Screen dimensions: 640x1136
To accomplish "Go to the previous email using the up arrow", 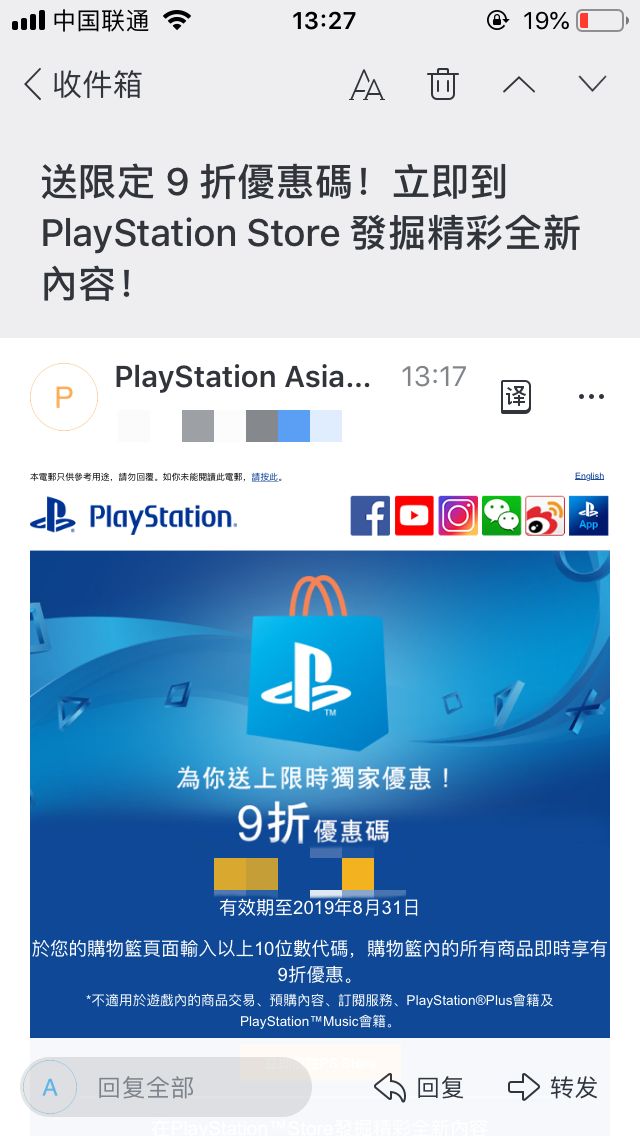I will [518, 85].
